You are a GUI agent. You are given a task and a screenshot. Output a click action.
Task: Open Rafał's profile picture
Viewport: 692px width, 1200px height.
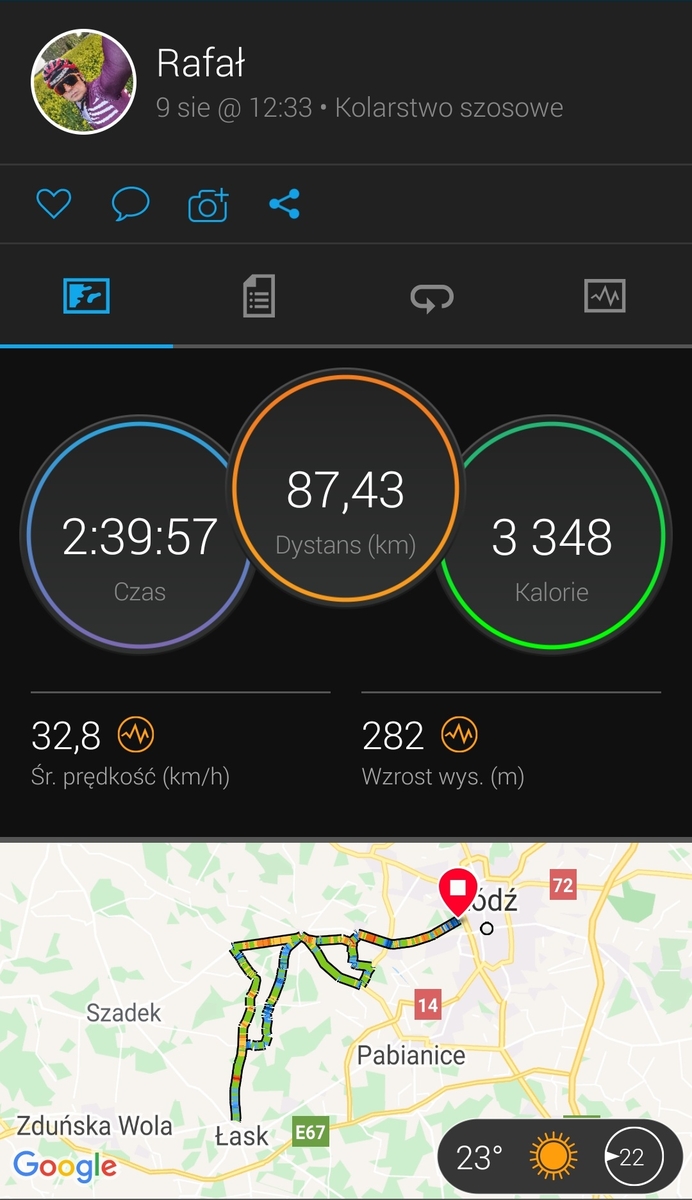coord(84,81)
